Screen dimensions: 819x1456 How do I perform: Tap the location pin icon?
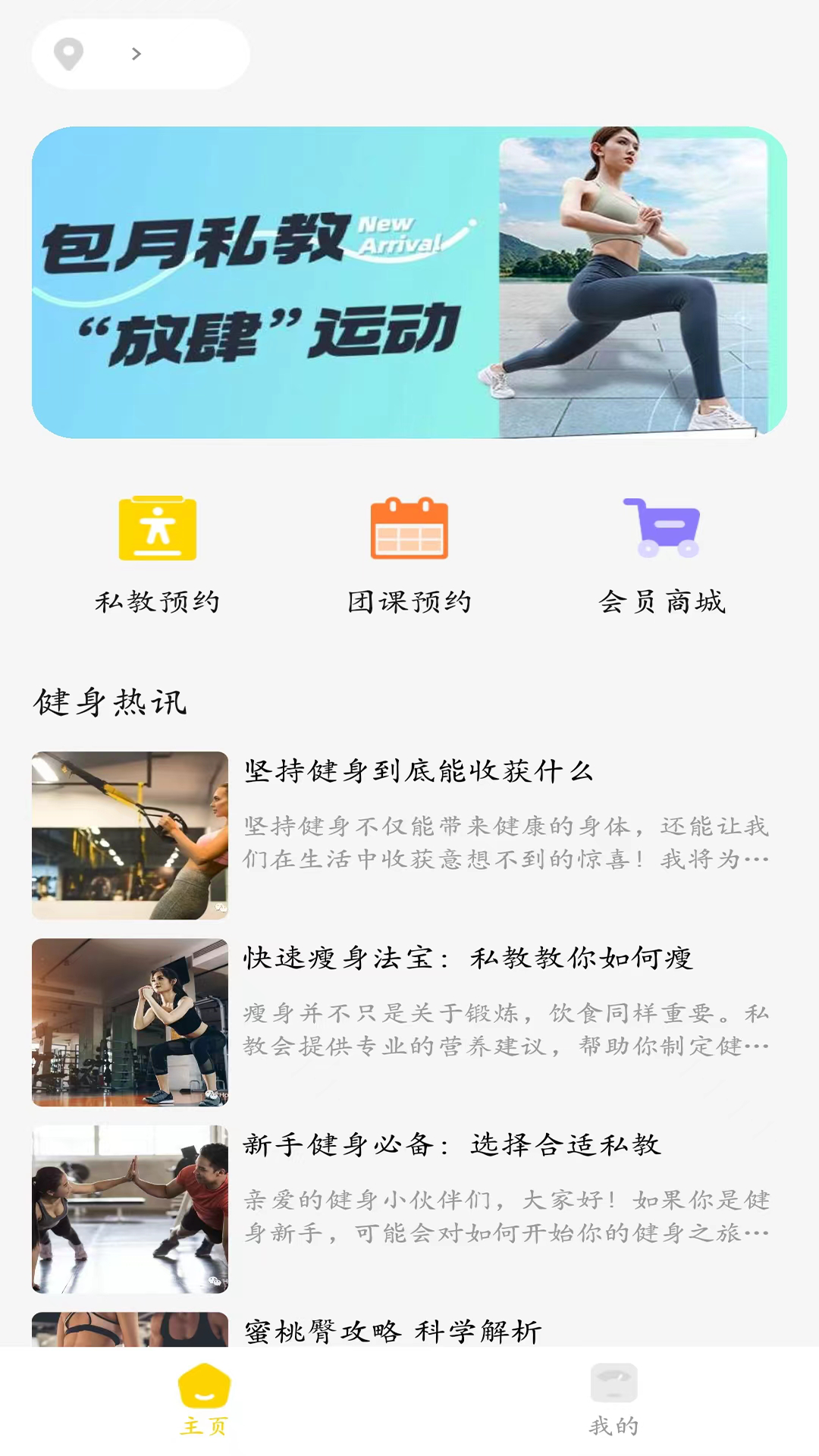coord(68,55)
